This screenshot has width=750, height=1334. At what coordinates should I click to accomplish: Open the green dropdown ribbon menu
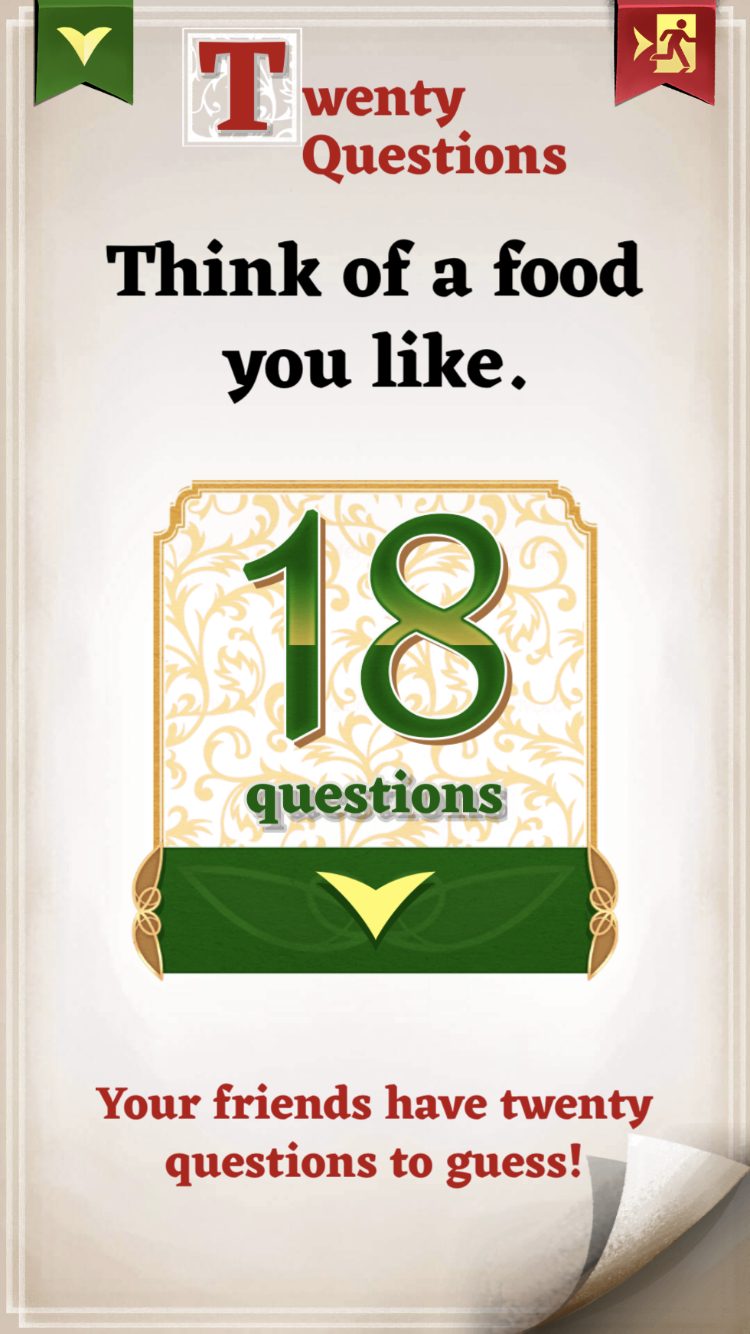(84, 47)
